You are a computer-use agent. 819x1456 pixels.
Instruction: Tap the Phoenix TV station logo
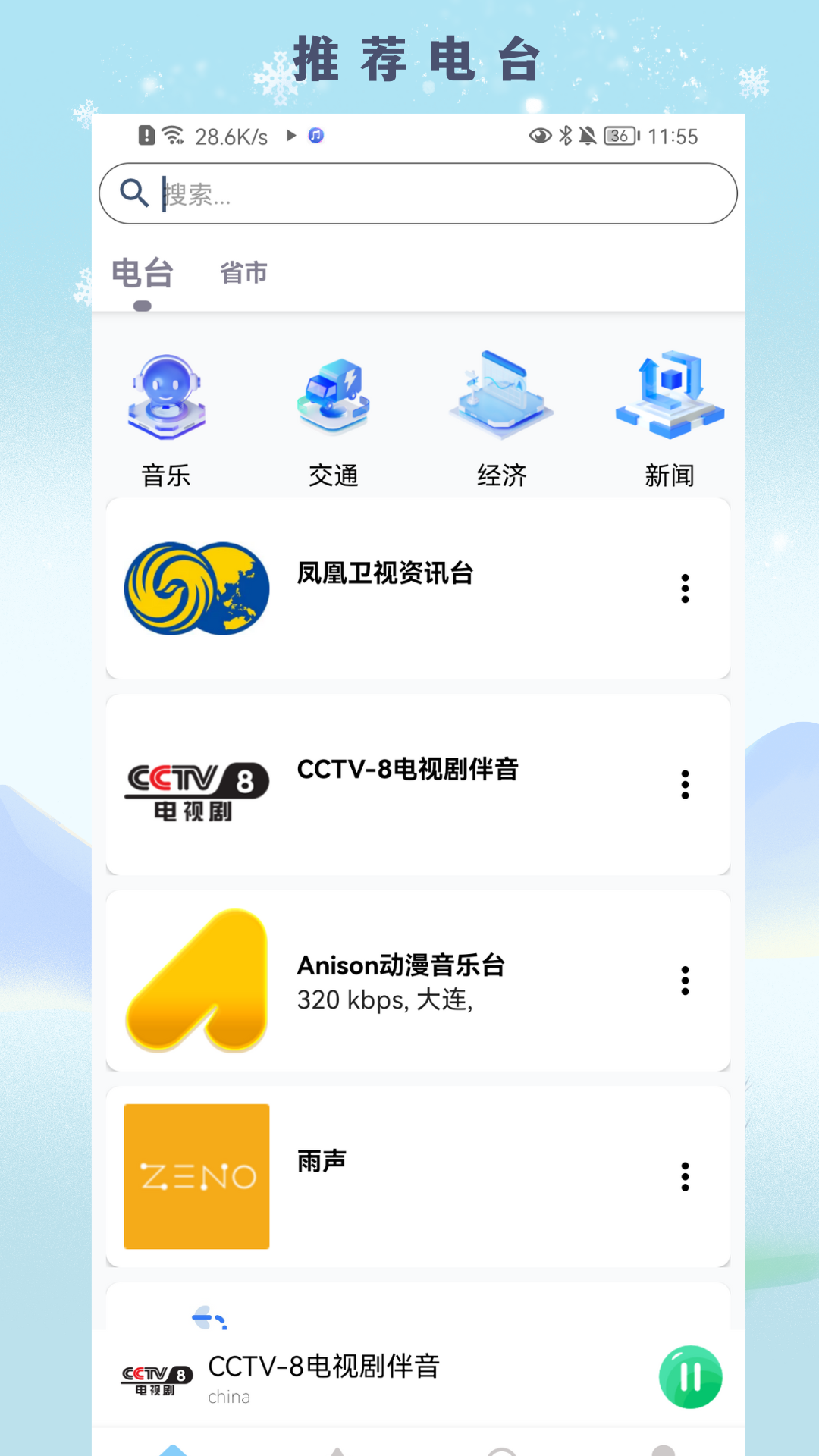point(196,588)
